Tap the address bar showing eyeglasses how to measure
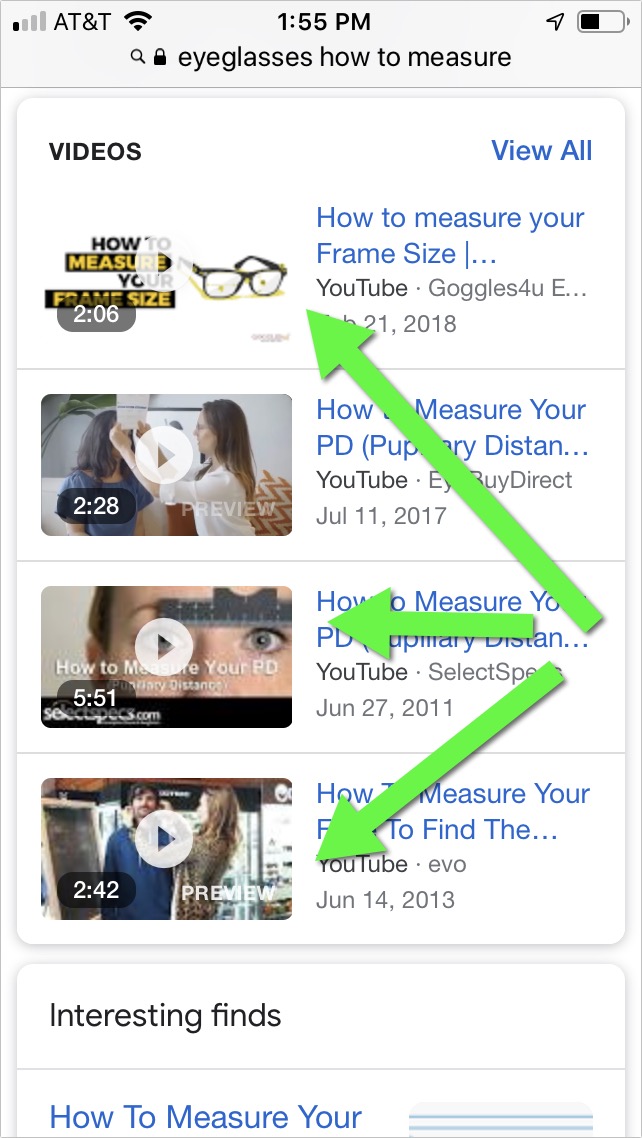The width and height of the screenshot is (642, 1138). [321, 57]
